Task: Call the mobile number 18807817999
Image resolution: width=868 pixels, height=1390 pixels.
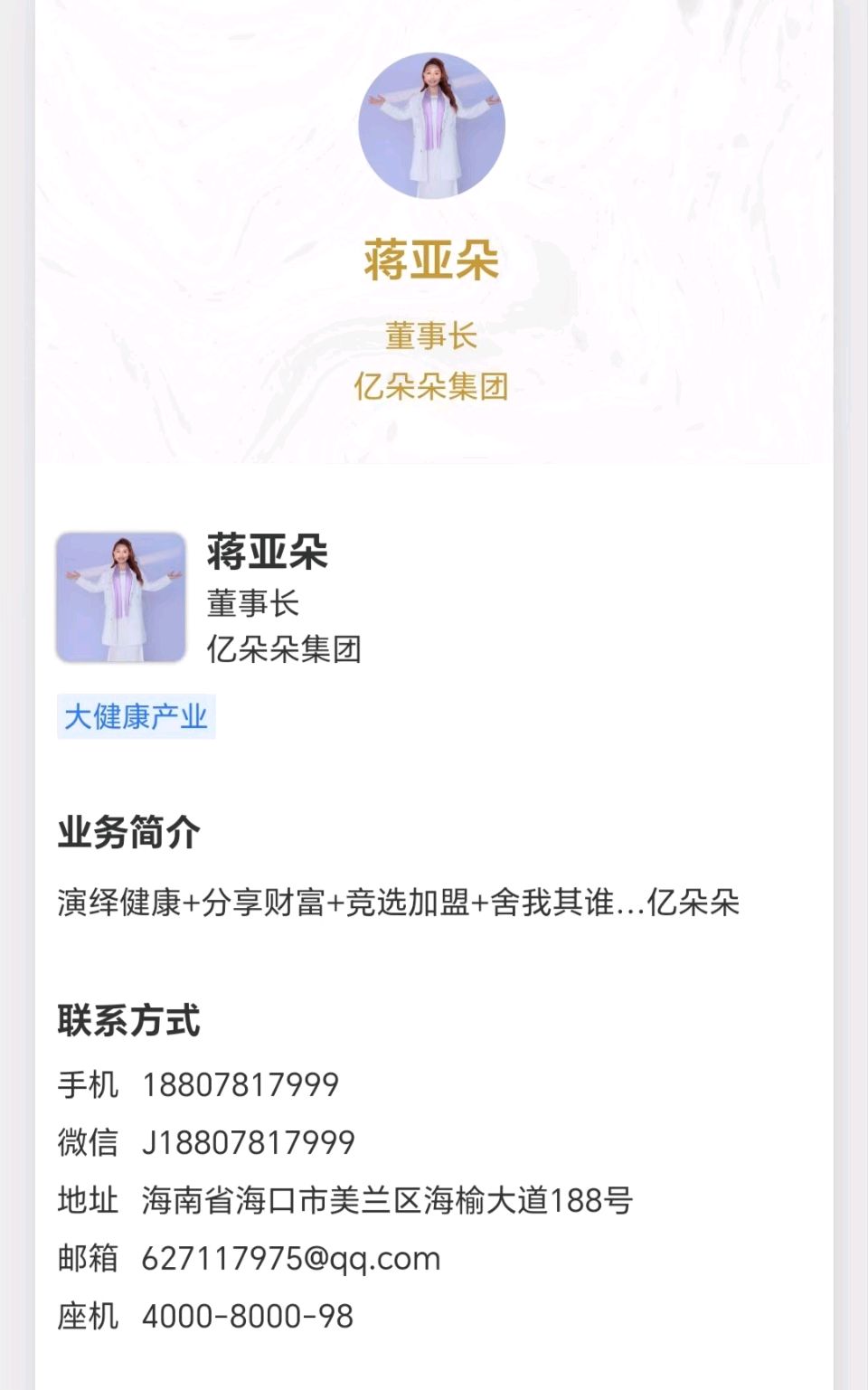Action: point(241,1083)
